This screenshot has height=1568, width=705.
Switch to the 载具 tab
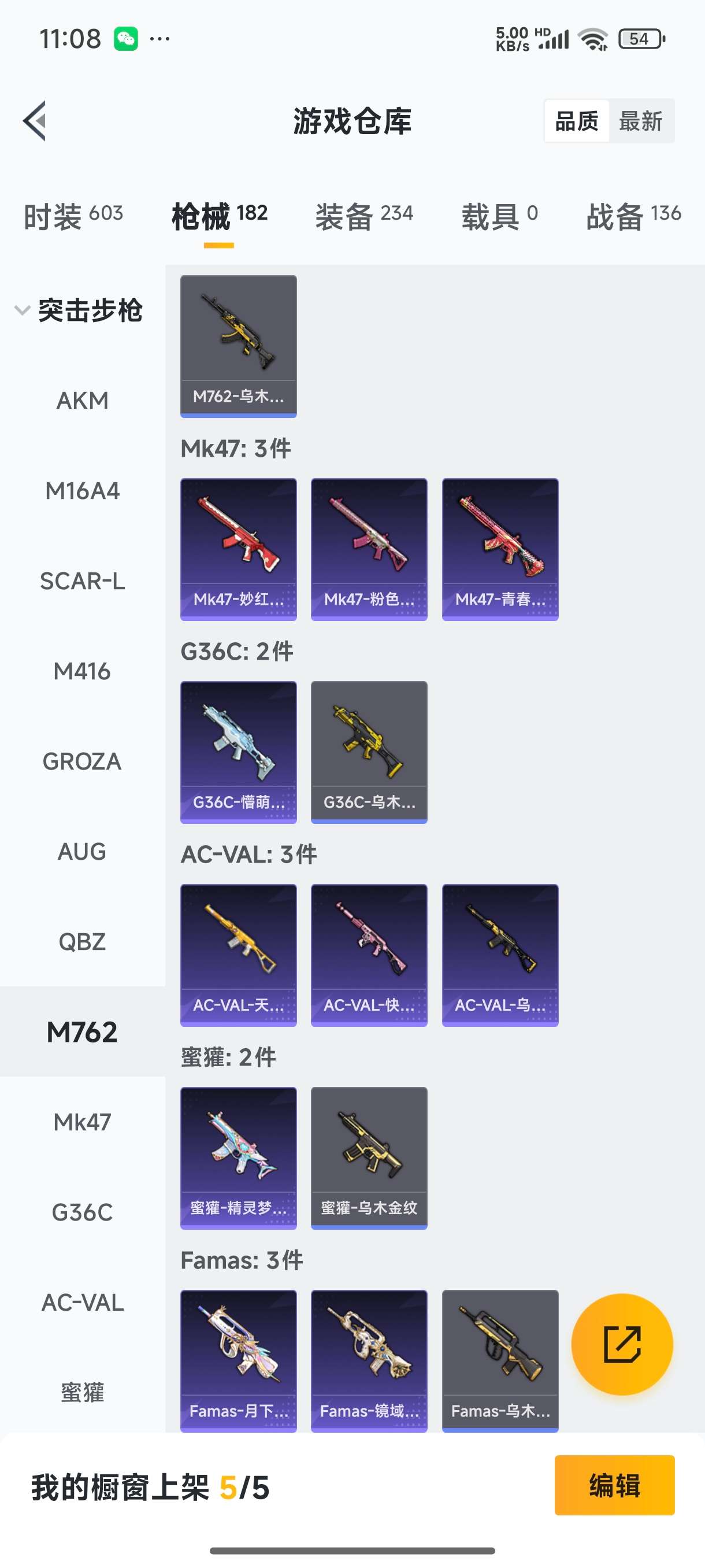point(499,216)
